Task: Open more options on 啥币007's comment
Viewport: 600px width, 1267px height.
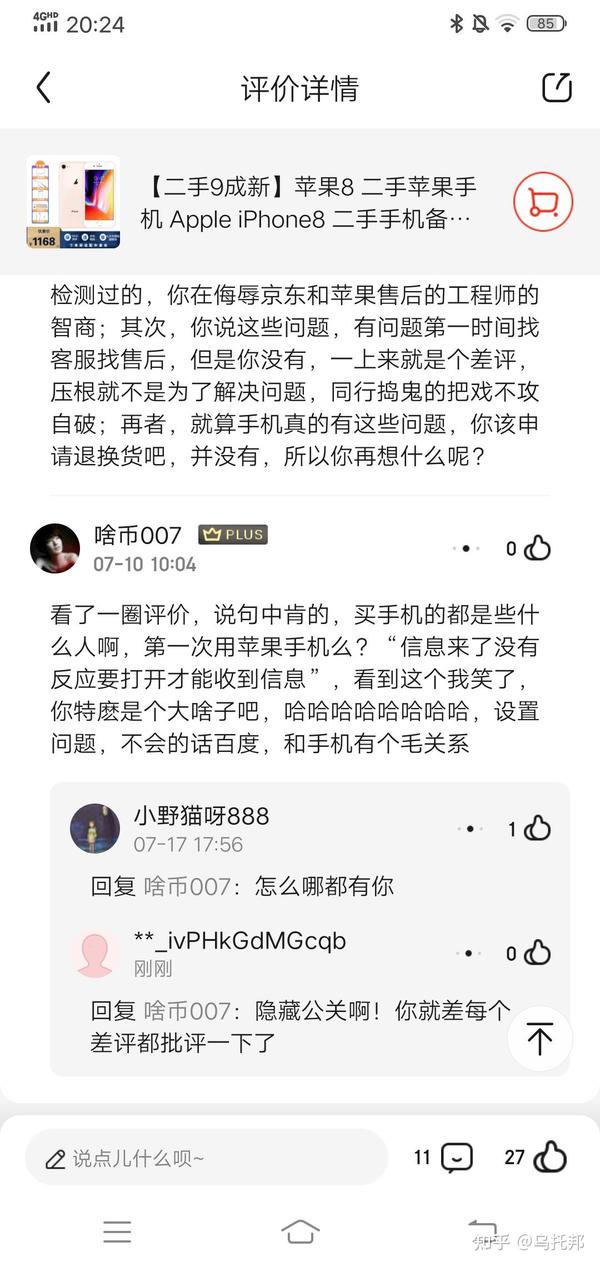Action: pos(466,548)
